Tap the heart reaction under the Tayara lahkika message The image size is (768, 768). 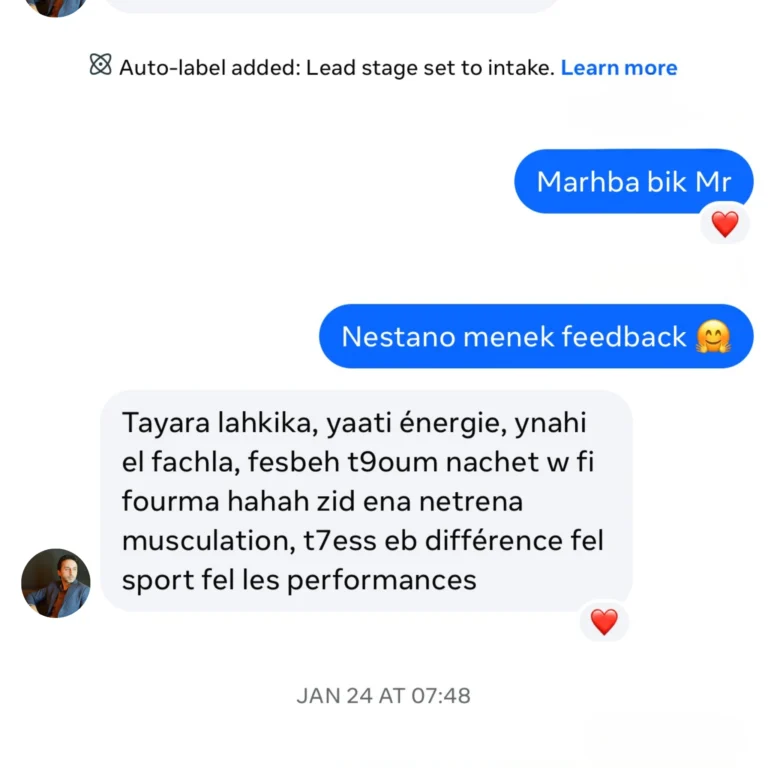click(604, 622)
